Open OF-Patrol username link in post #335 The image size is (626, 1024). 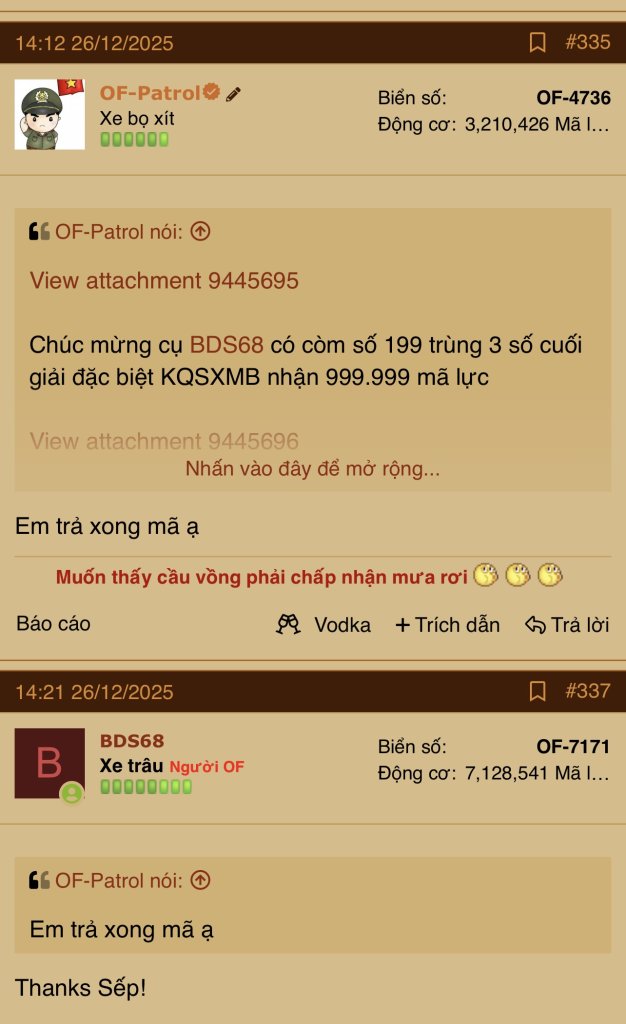coord(150,93)
